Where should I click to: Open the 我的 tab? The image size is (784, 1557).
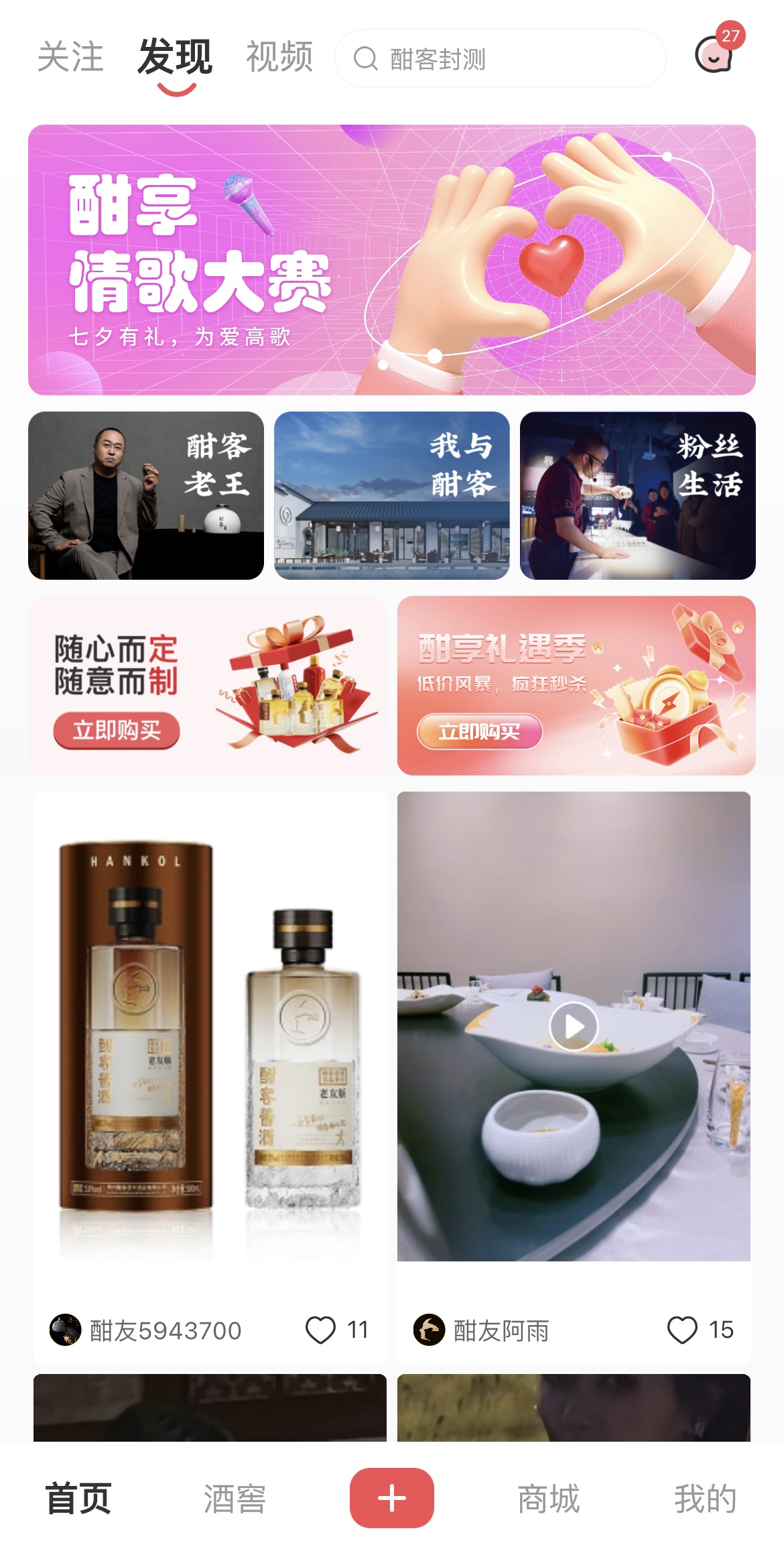(705, 1499)
